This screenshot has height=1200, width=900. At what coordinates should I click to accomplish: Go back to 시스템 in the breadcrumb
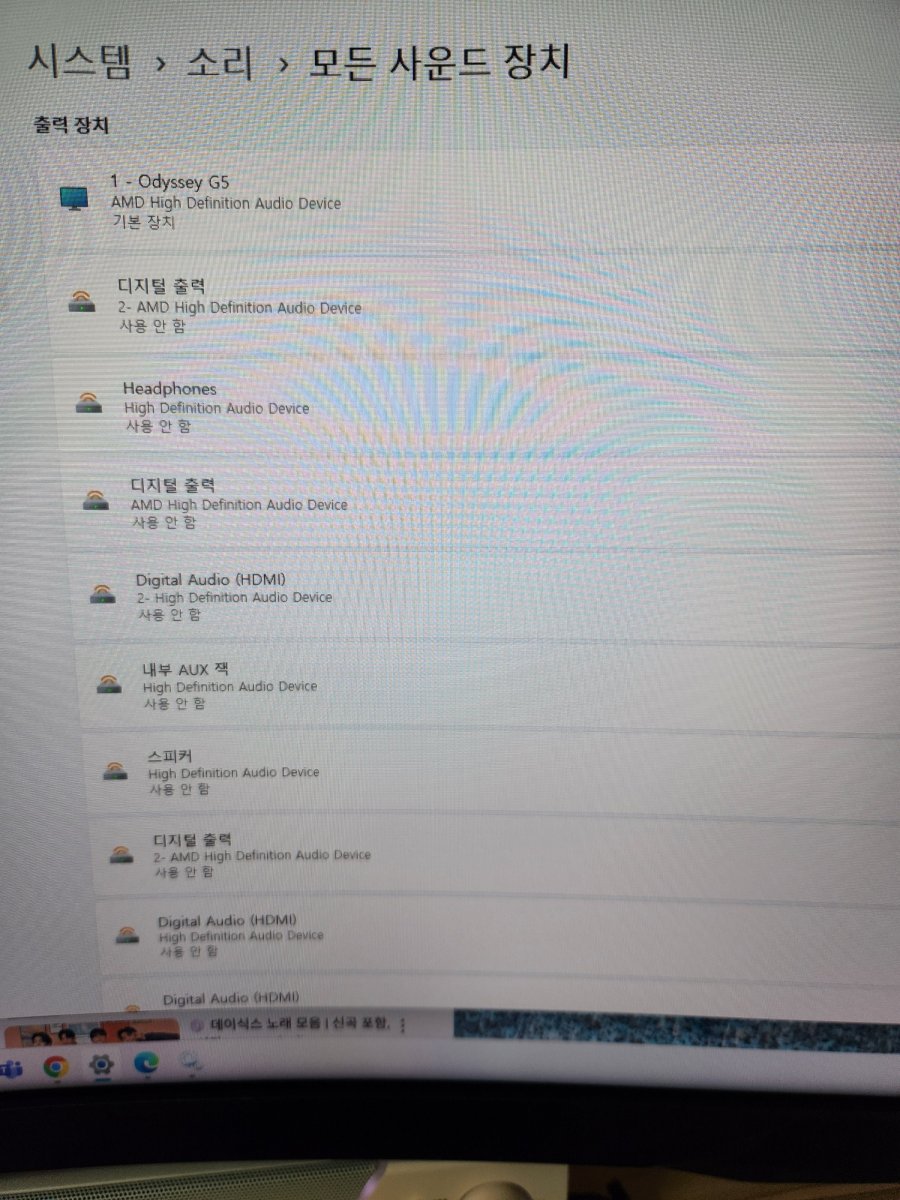click(79, 62)
